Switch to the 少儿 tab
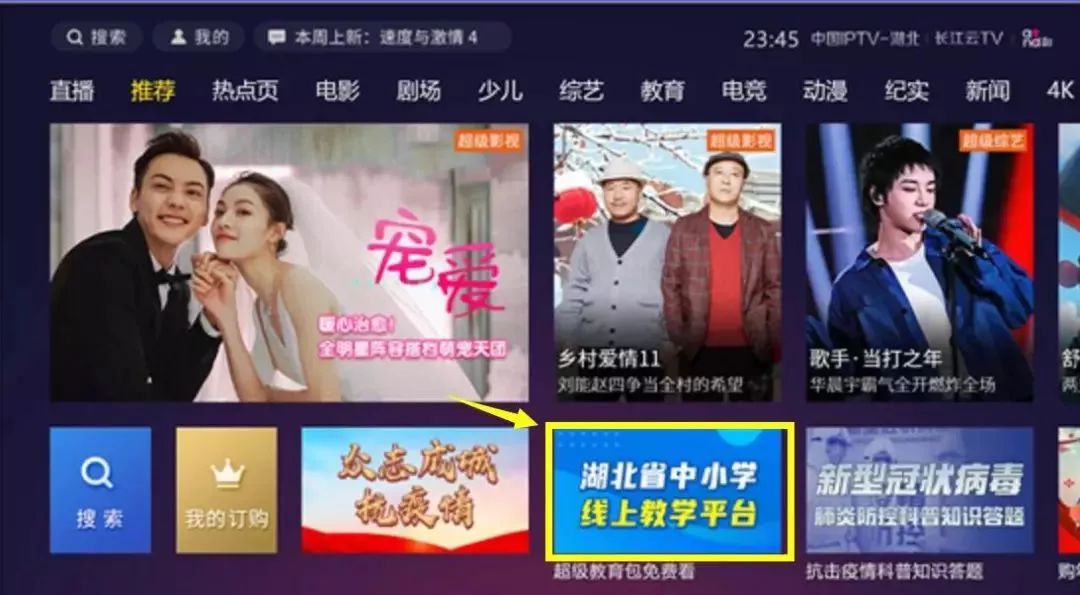Image resolution: width=1080 pixels, height=595 pixels. [500, 91]
